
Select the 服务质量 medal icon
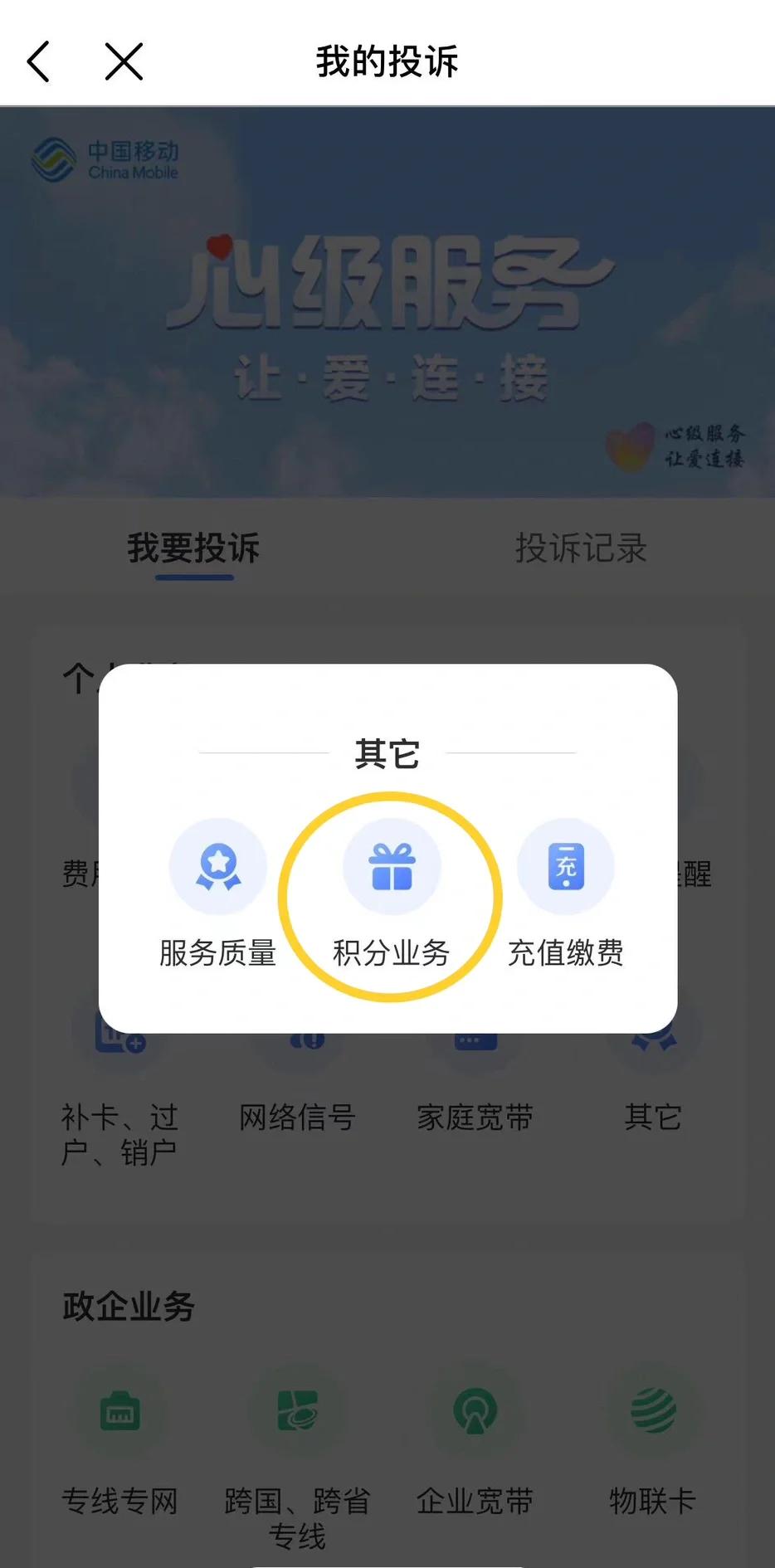pos(217,865)
